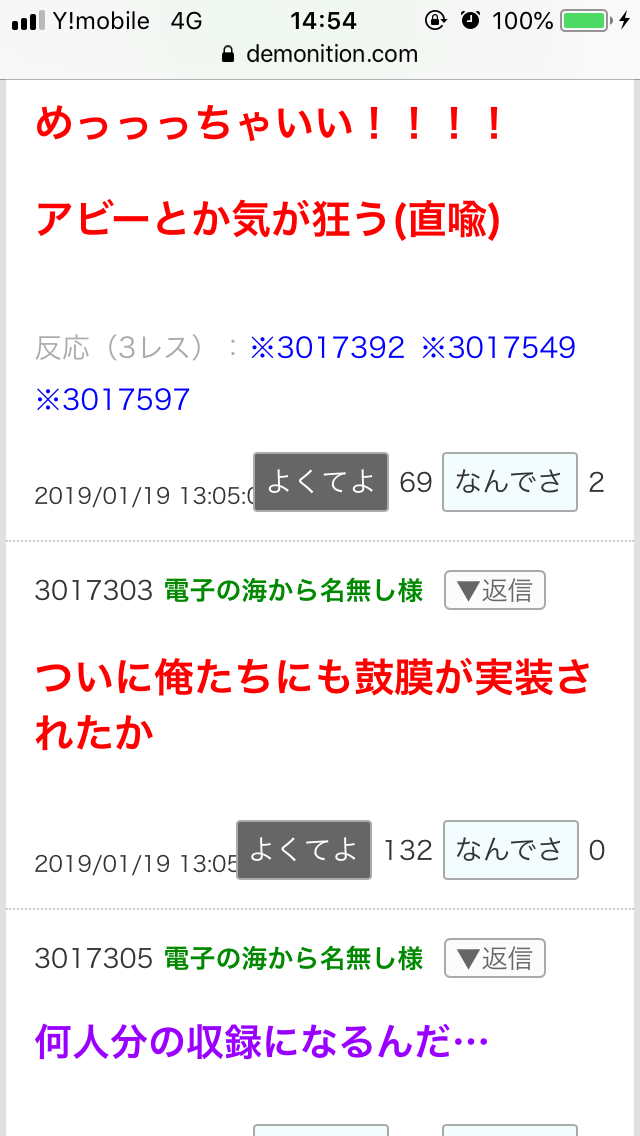This screenshot has height=1136, width=640.
Task: Reply to comment 3017305 via ▼返信
Action: pos(494,958)
